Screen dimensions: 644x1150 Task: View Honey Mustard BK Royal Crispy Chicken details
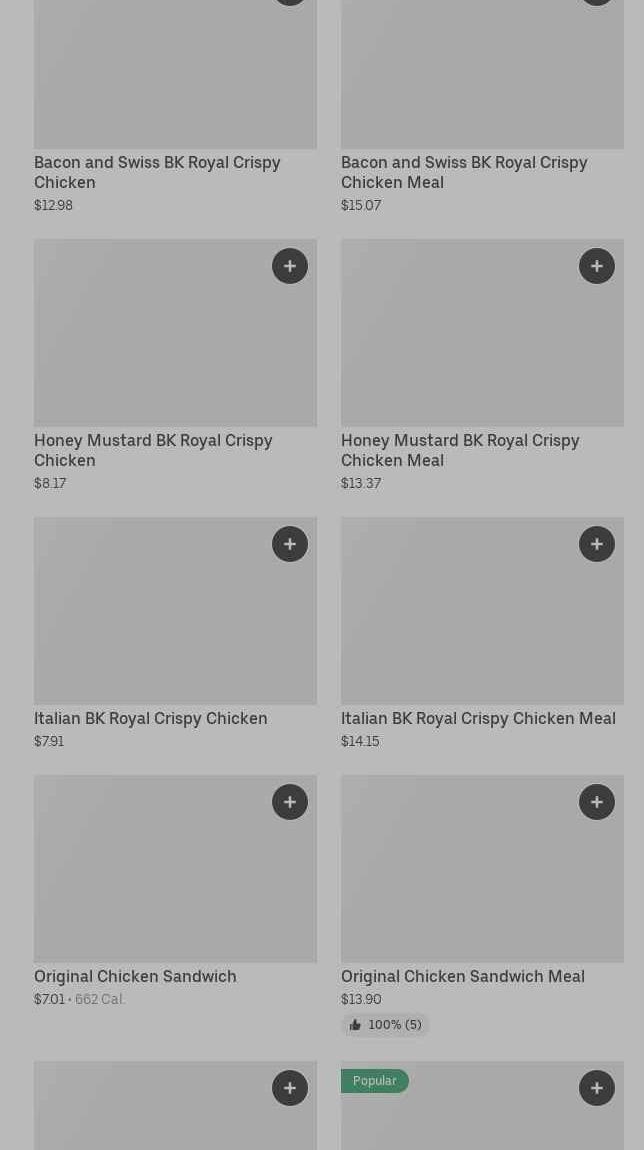click(153, 449)
